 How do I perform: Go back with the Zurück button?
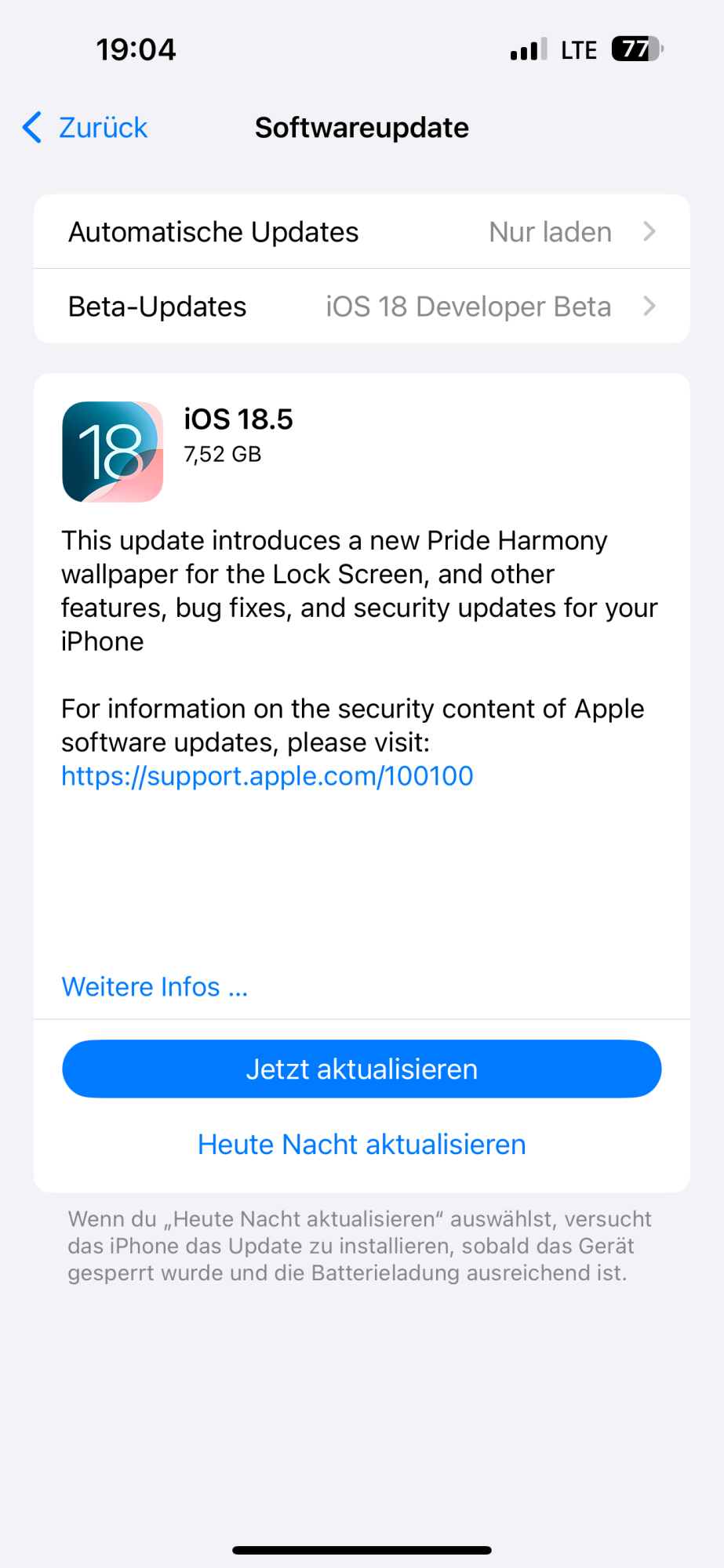[x=85, y=128]
